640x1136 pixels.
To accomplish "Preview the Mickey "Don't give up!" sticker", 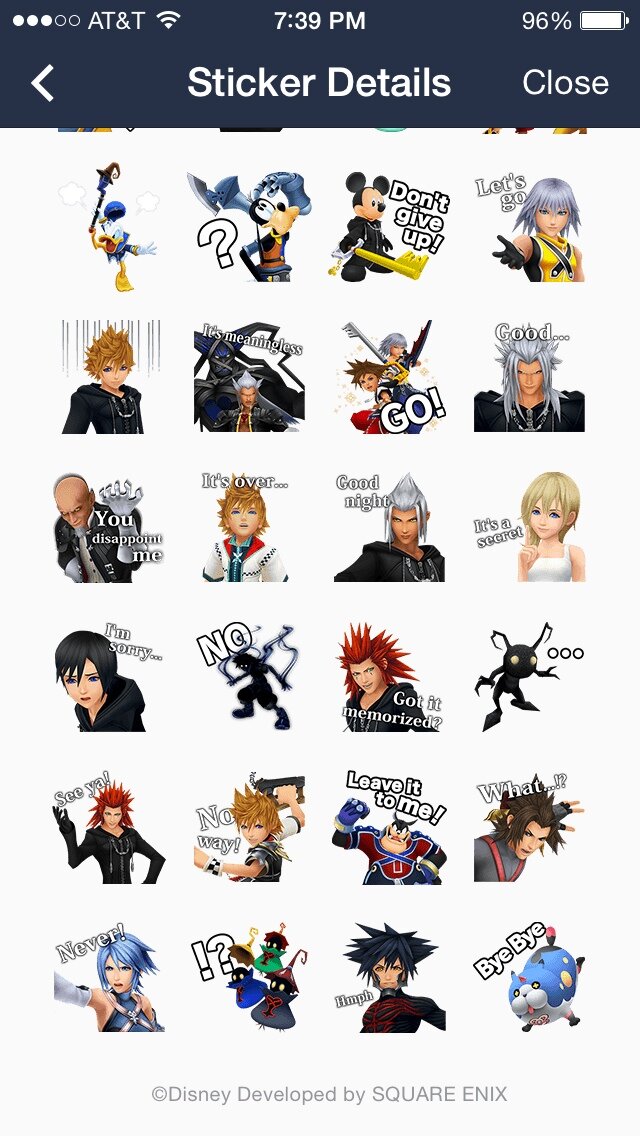I will click(390, 227).
